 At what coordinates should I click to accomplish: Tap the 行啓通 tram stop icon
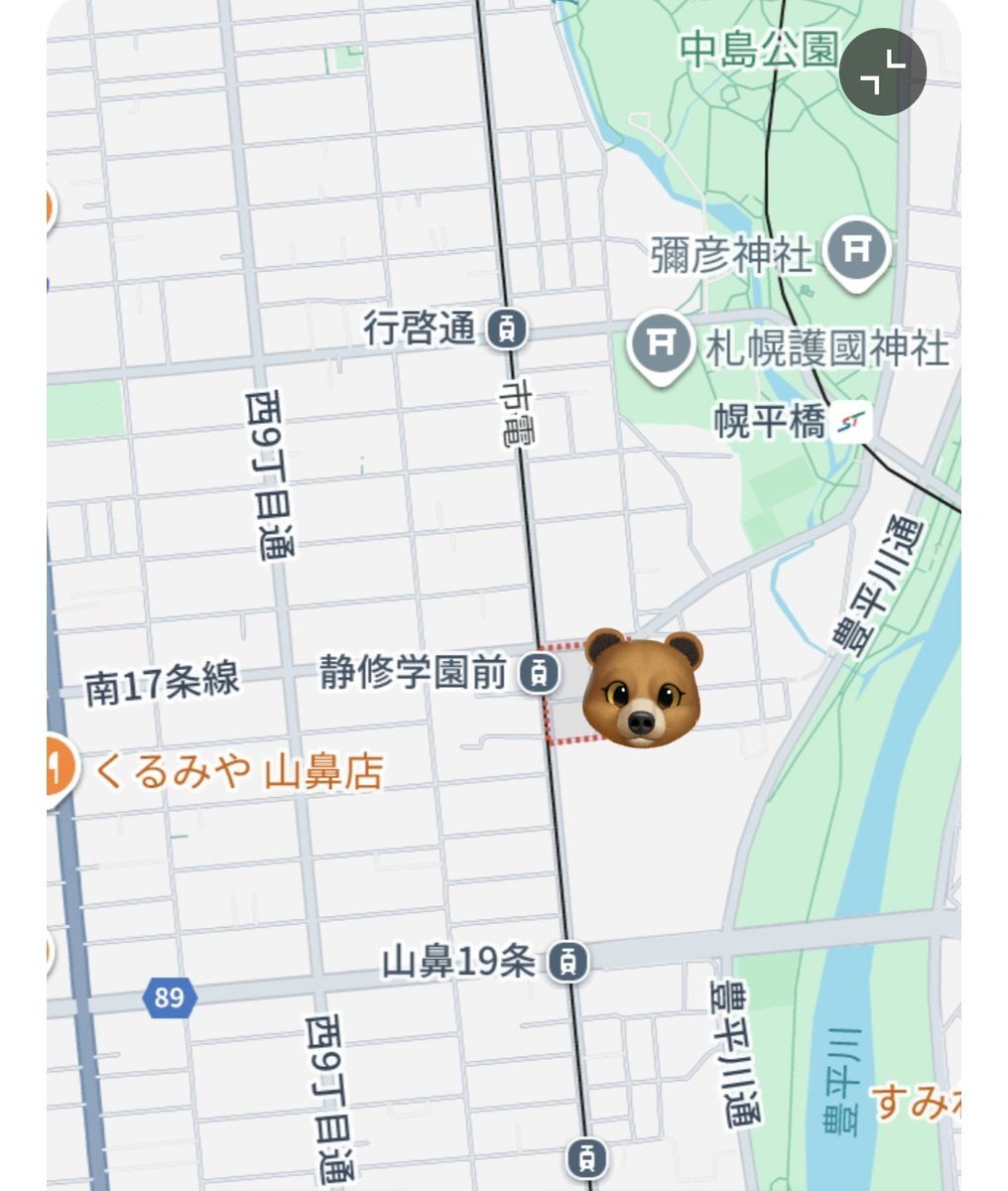(x=507, y=329)
